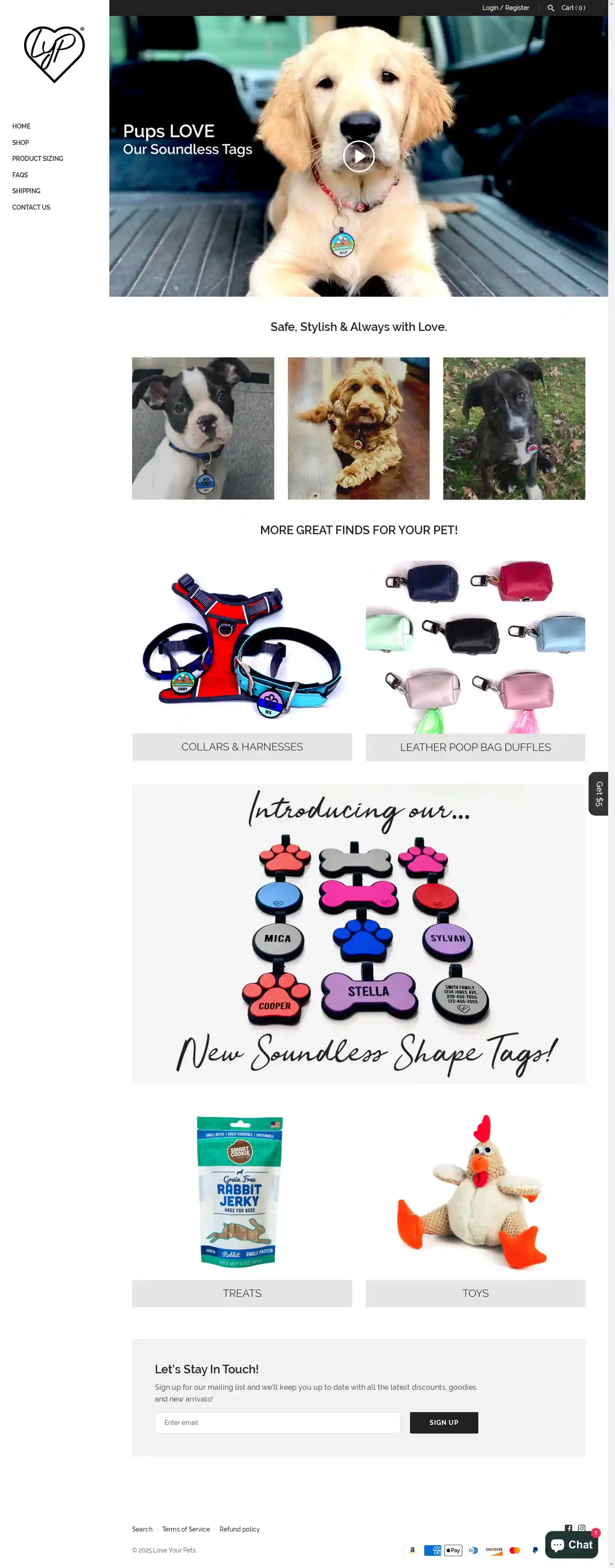Open the Shipping page
The image size is (615, 1568).
point(26,191)
